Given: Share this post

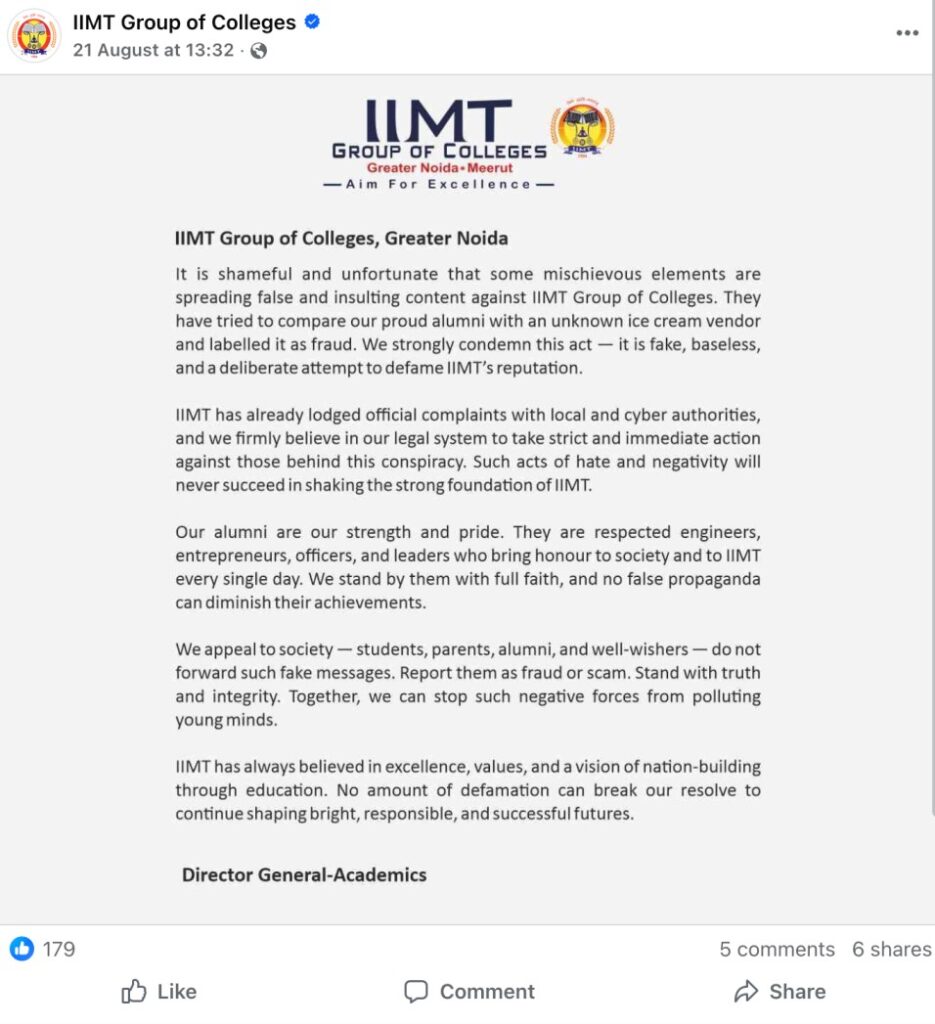Looking at the screenshot, I should (x=780, y=991).
